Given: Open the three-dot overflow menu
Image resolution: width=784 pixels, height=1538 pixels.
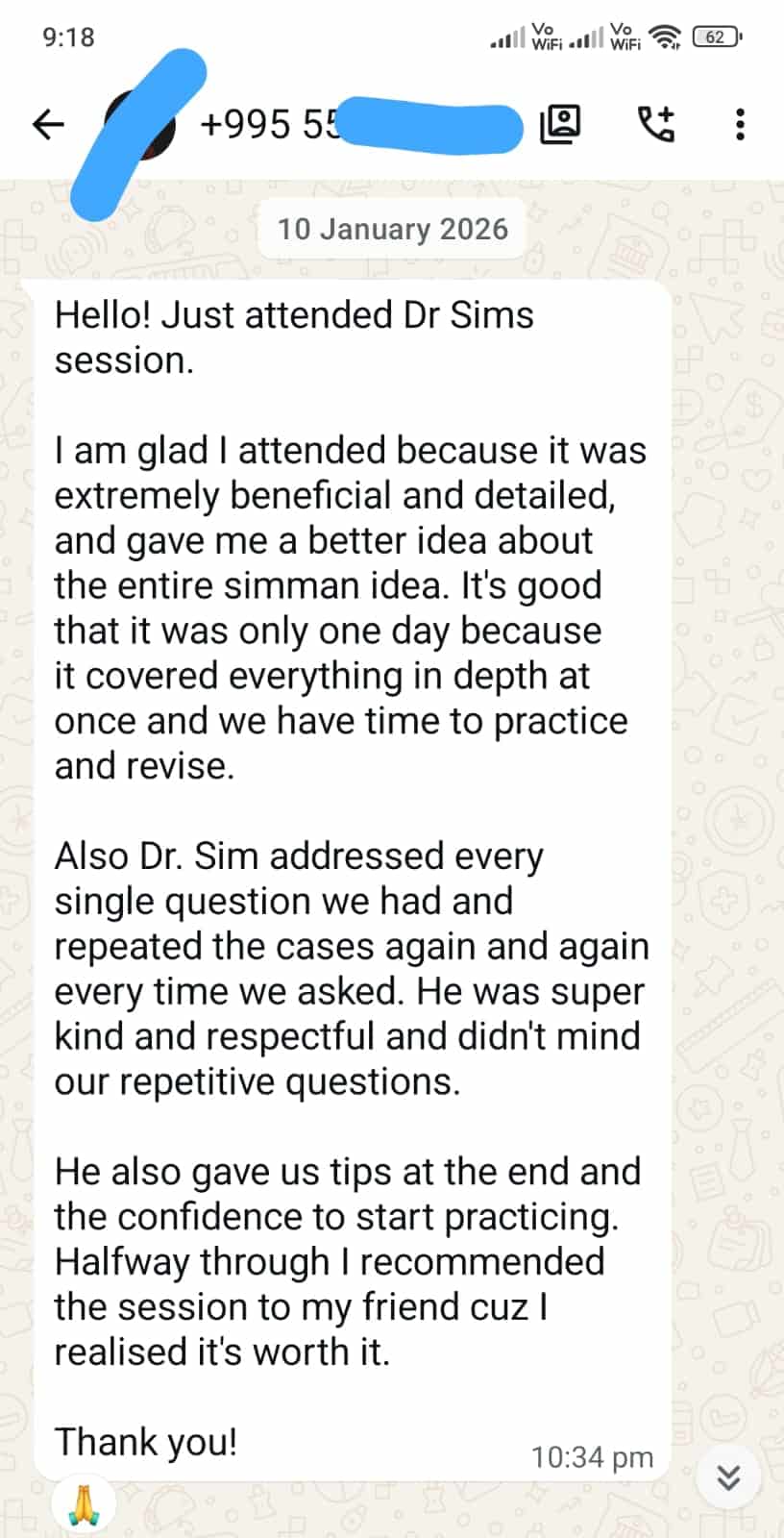Looking at the screenshot, I should (x=740, y=124).
